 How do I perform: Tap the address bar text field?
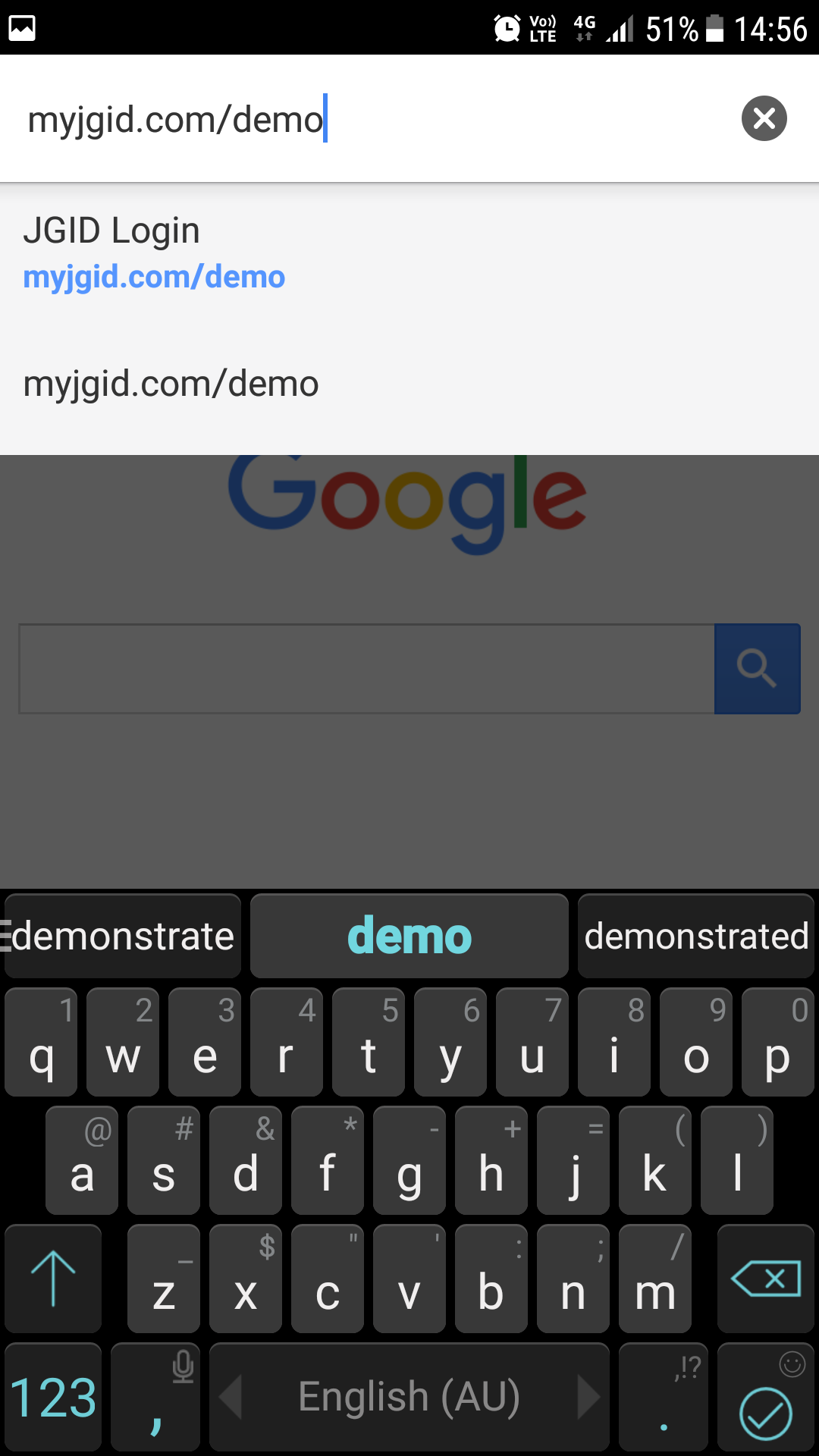pos(372,119)
